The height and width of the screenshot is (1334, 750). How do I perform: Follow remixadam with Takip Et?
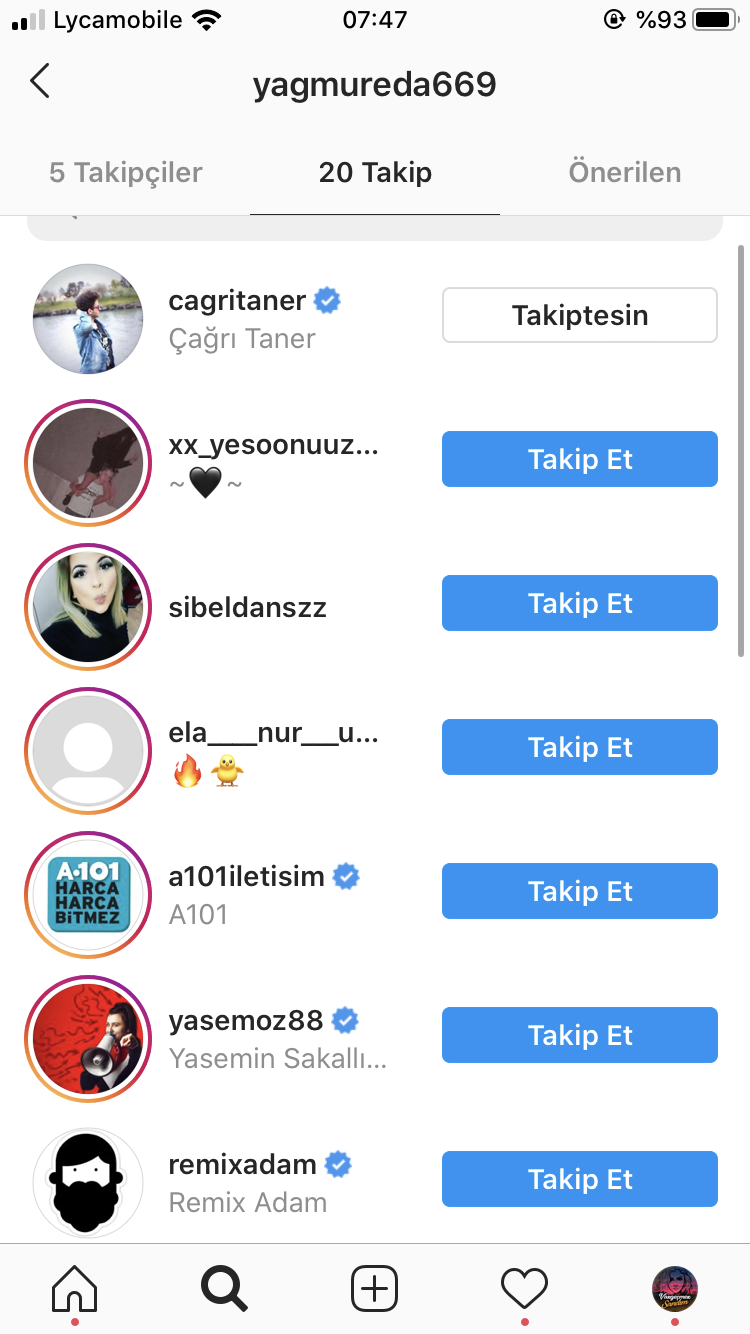[x=580, y=1179]
